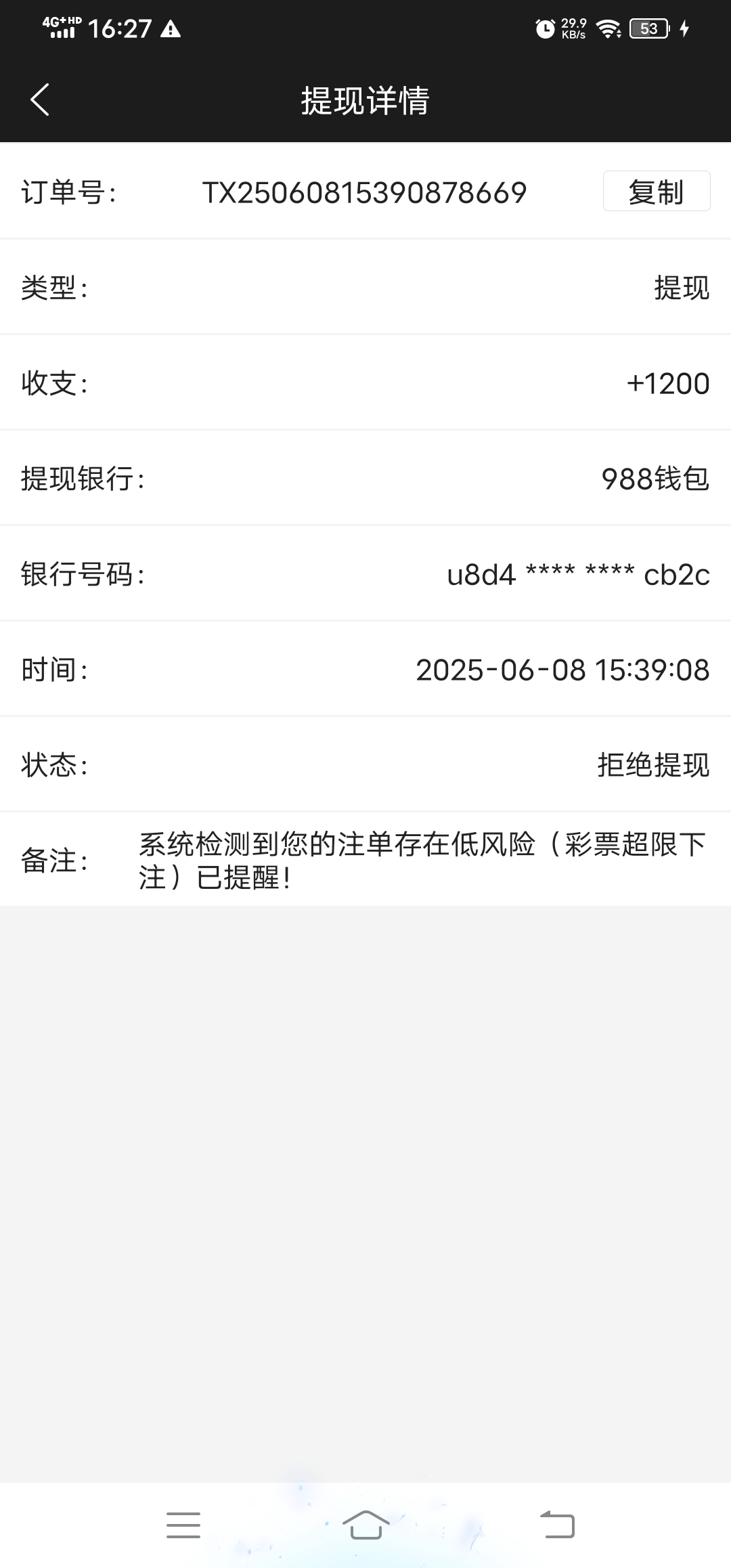731x1568 pixels.
Task: Open the system recent apps menu
Action: tap(183, 1525)
